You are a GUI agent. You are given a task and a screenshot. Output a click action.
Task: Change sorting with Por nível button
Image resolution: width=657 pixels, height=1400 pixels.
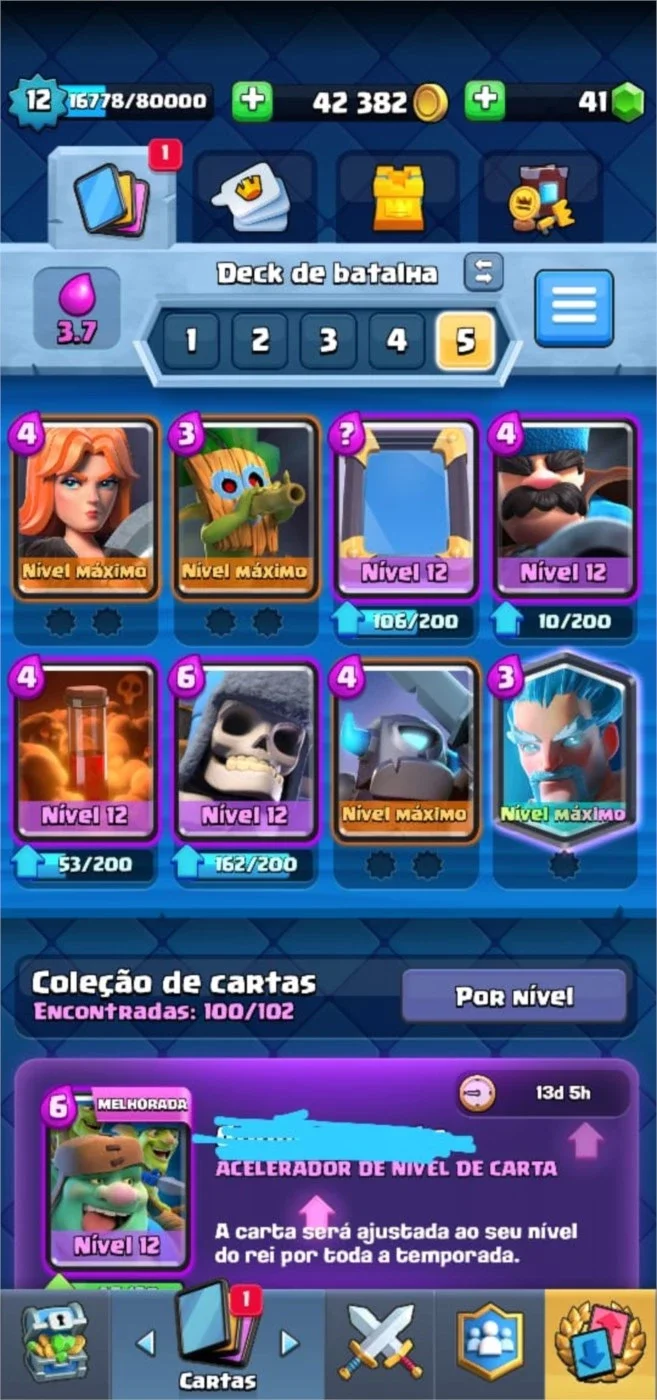point(514,996)
